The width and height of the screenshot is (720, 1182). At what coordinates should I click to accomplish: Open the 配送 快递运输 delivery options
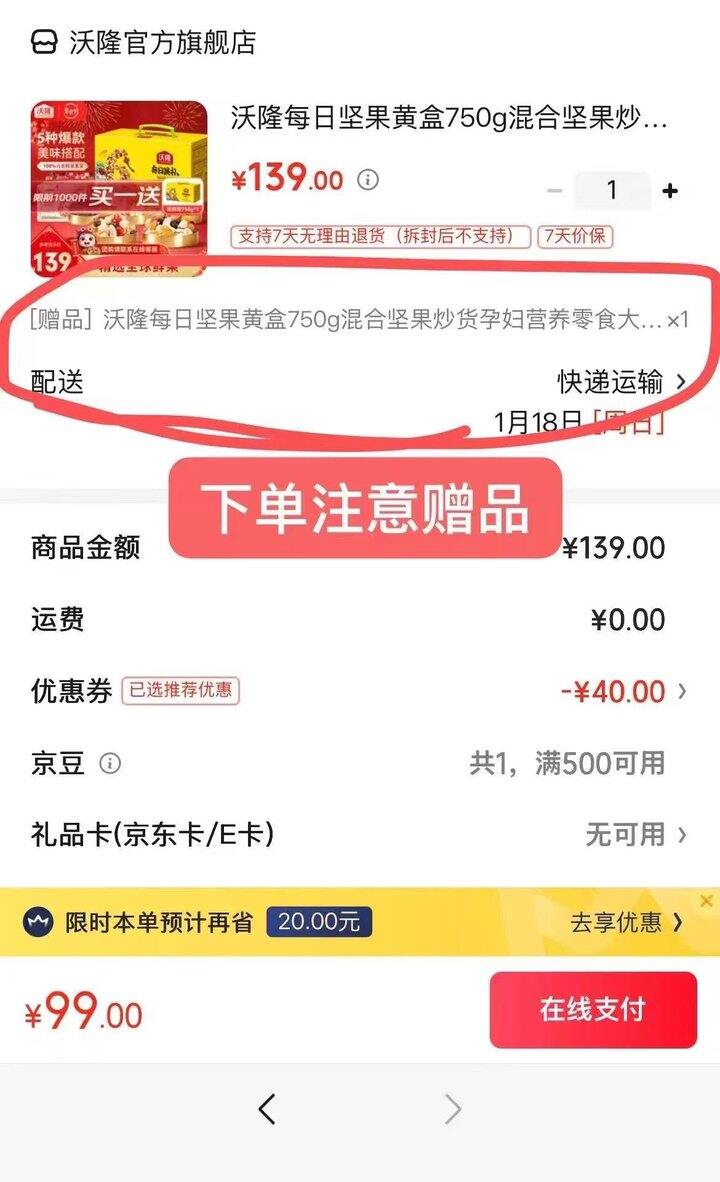tap(622, 382)
